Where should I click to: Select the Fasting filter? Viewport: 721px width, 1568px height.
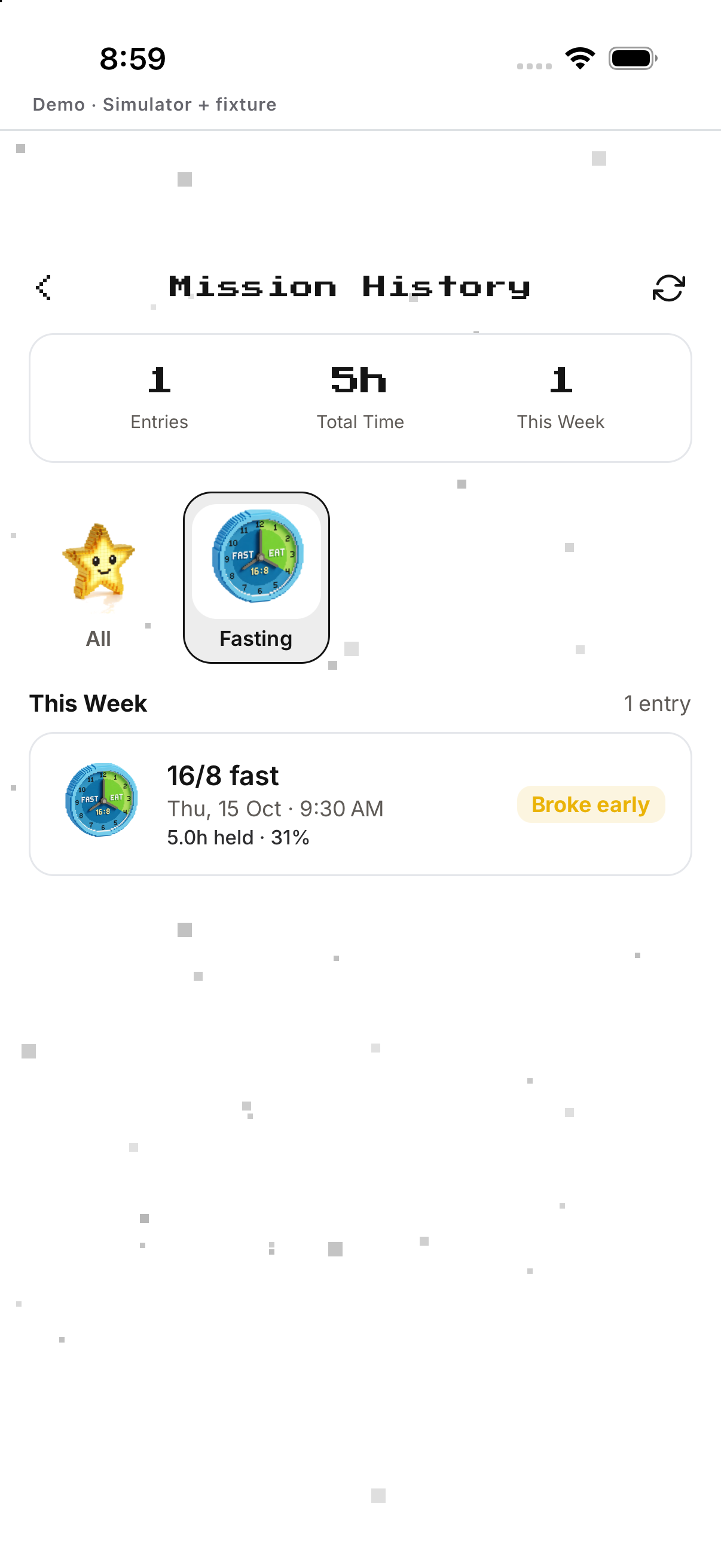256,578
